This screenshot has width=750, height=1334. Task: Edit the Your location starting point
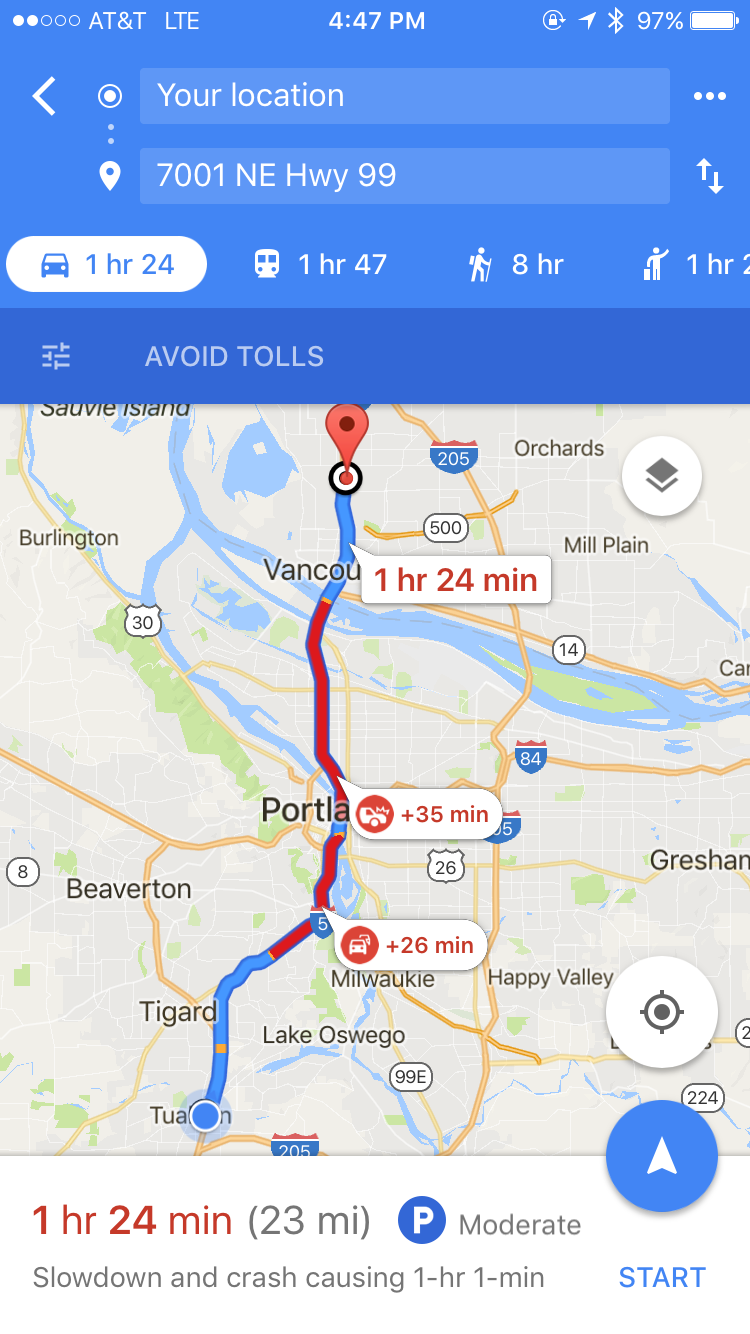[404, 96]
